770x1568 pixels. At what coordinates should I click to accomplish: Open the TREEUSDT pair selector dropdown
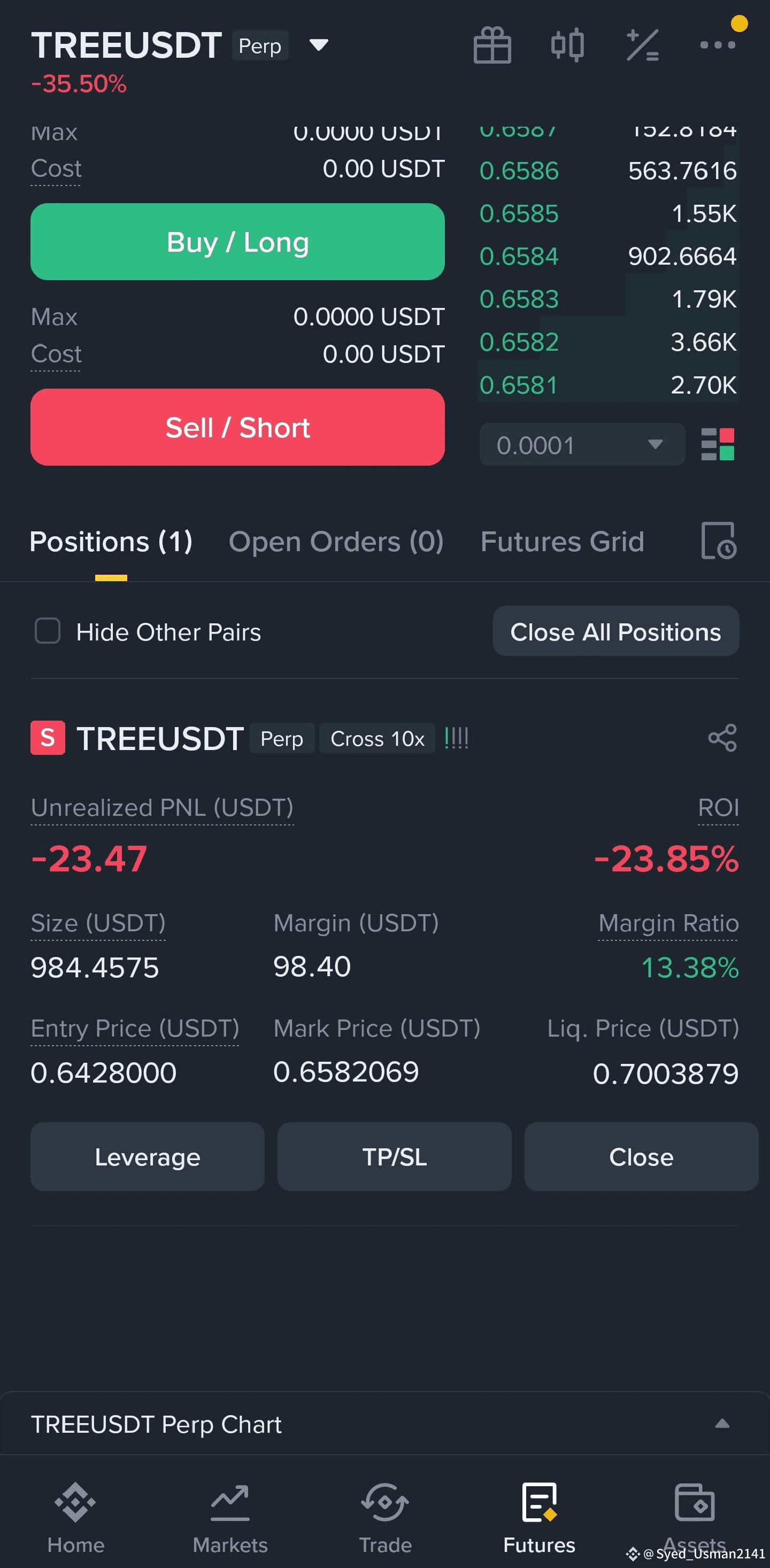pos(319,45)
